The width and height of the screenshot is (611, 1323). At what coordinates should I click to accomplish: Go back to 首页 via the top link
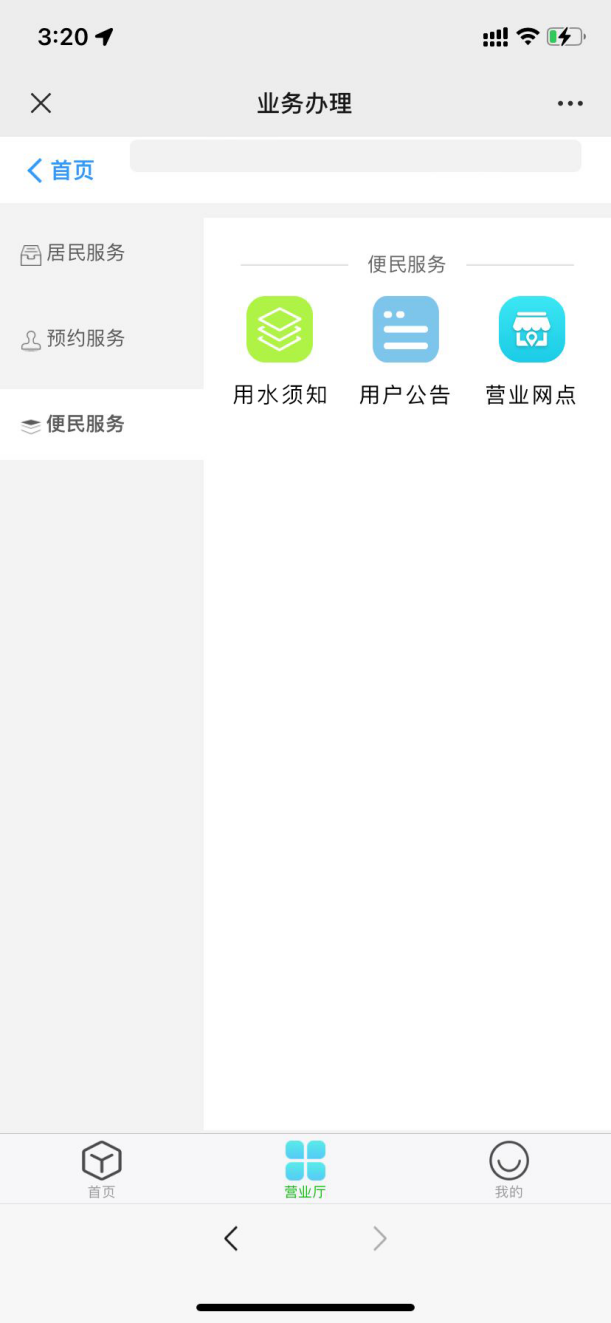(x=61, y=170)
